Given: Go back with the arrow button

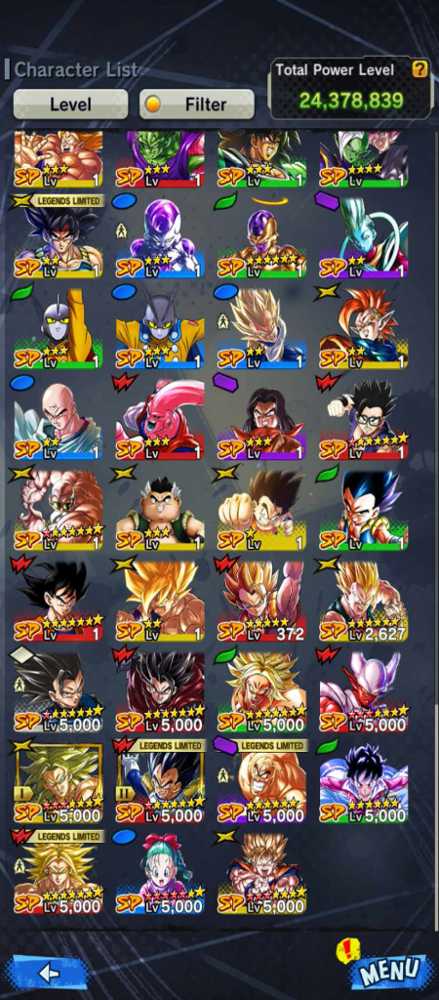Looking at the screenshot, I should (x=49, y=973).
